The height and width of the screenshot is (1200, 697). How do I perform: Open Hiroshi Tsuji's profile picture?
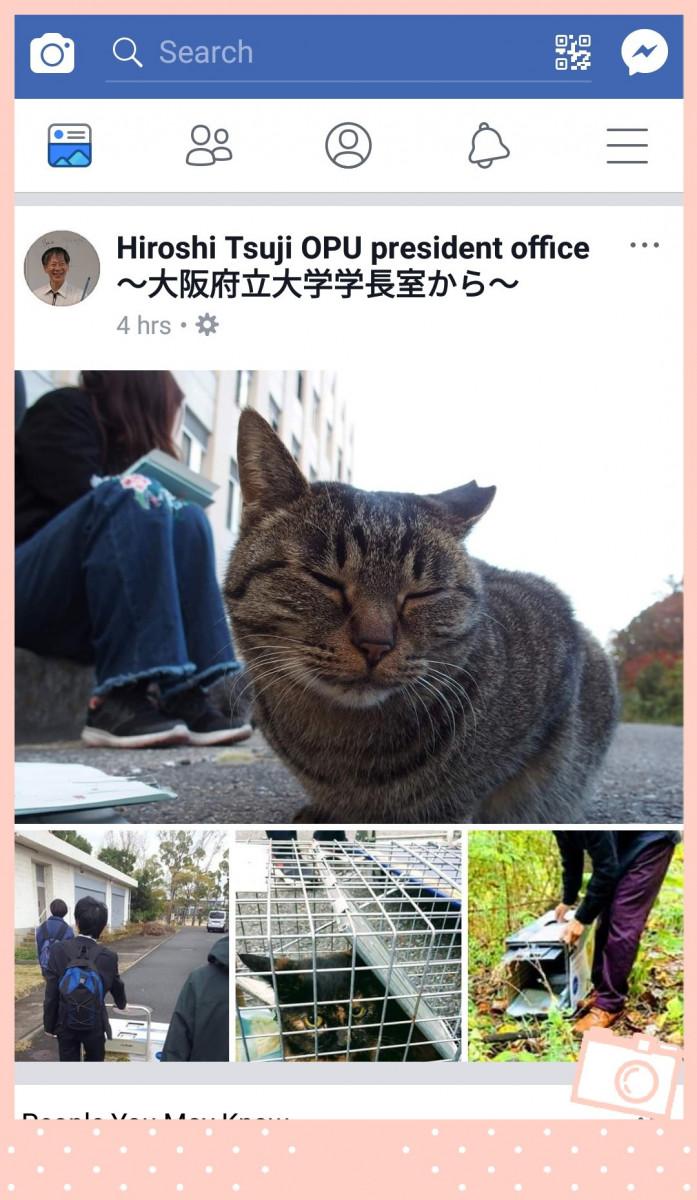62,268
